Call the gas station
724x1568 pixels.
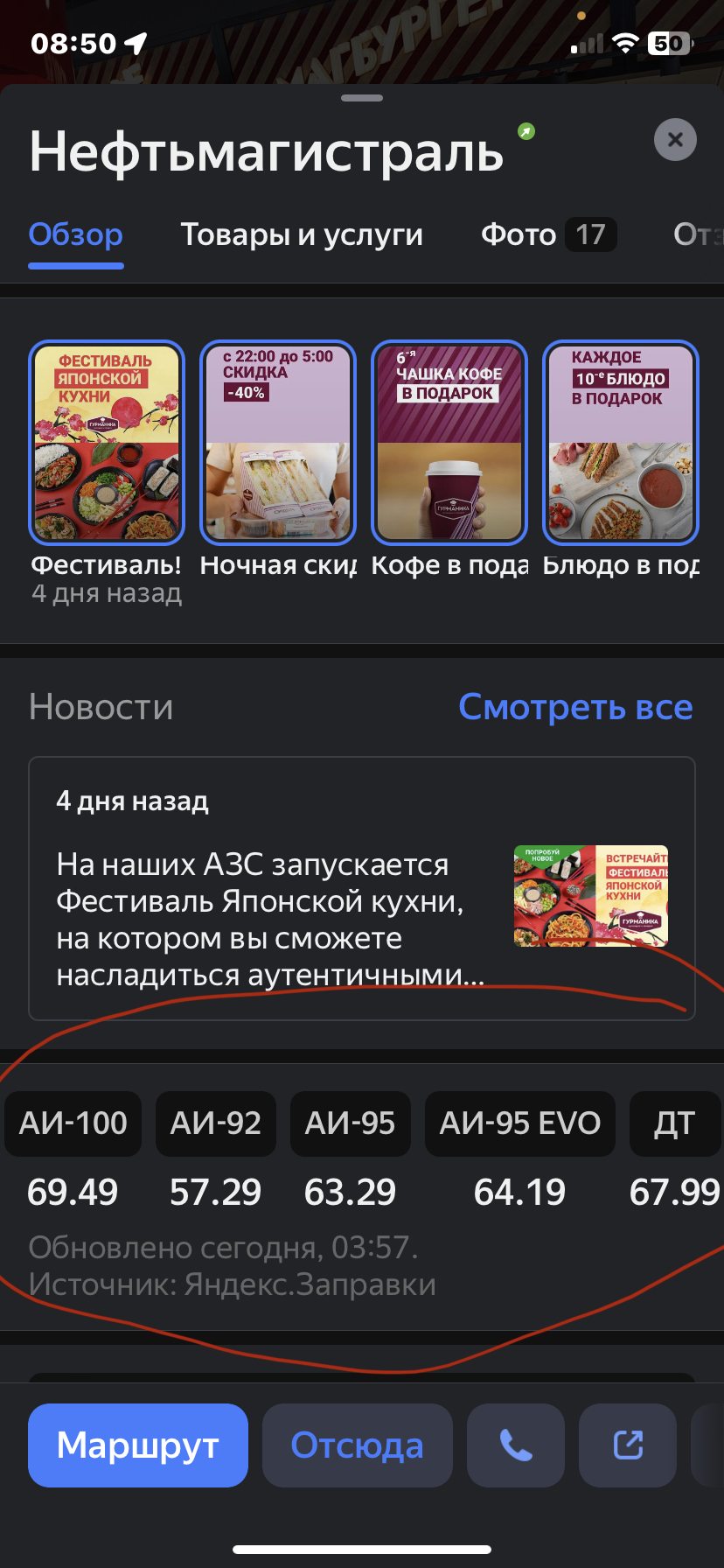tap(516, 1445)
